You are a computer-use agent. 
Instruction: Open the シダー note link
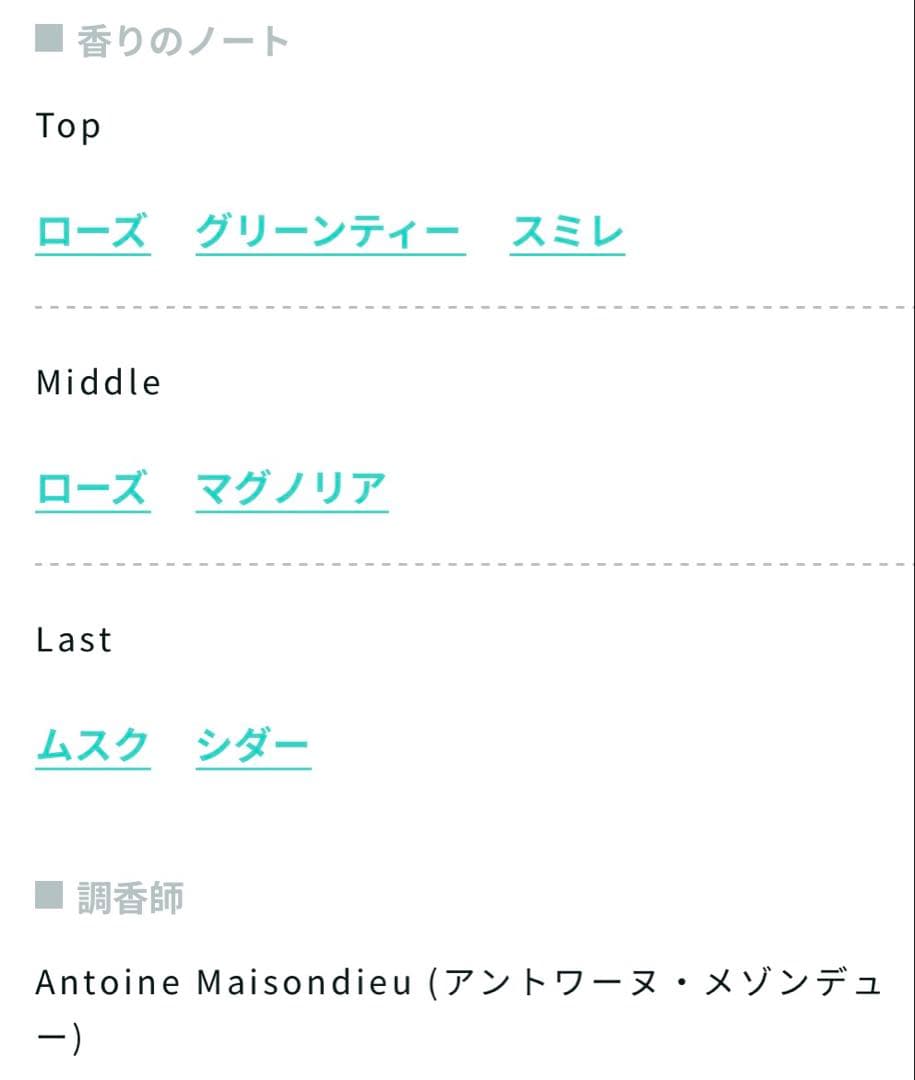click(x=253, y=747)
